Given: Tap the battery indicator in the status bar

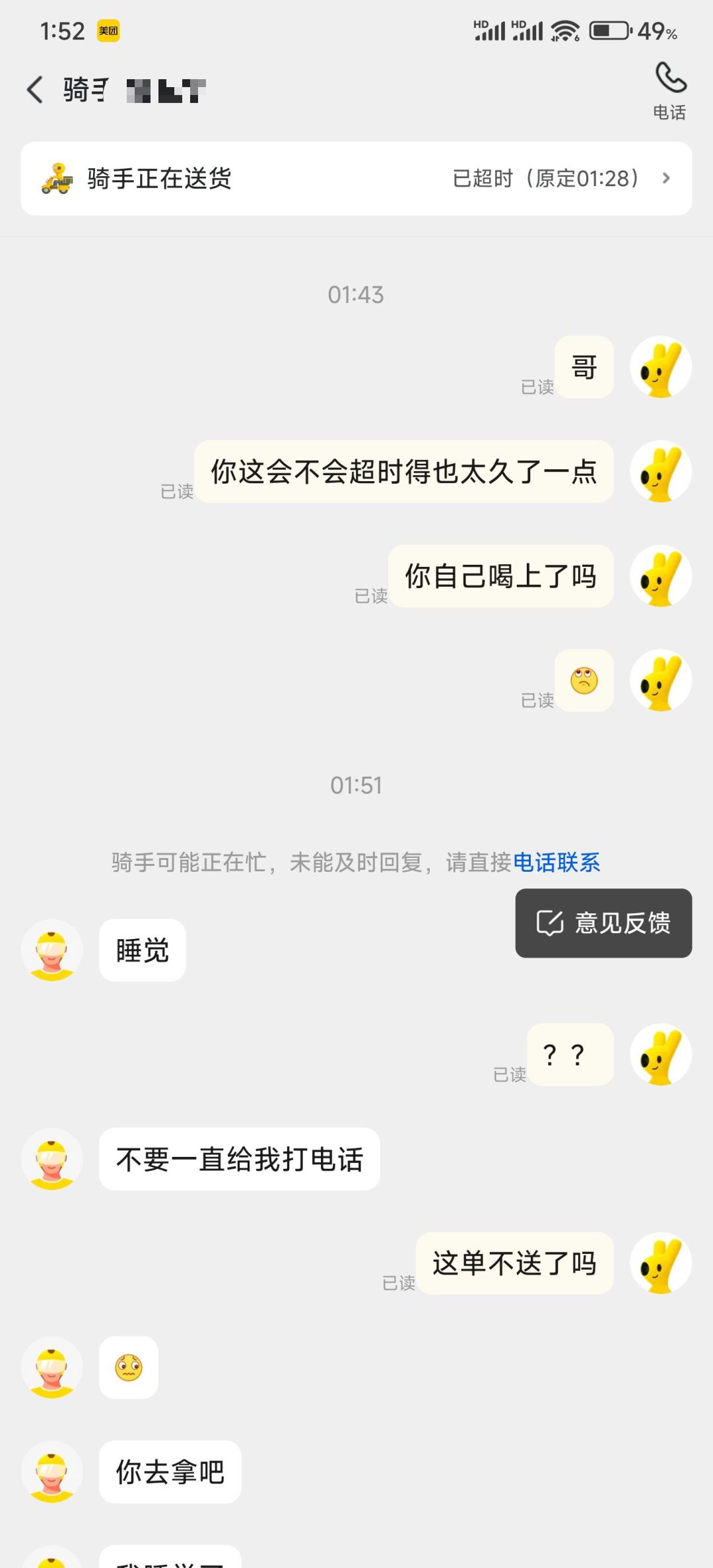Looking at the screenshot, I should [x=608, y=29].
